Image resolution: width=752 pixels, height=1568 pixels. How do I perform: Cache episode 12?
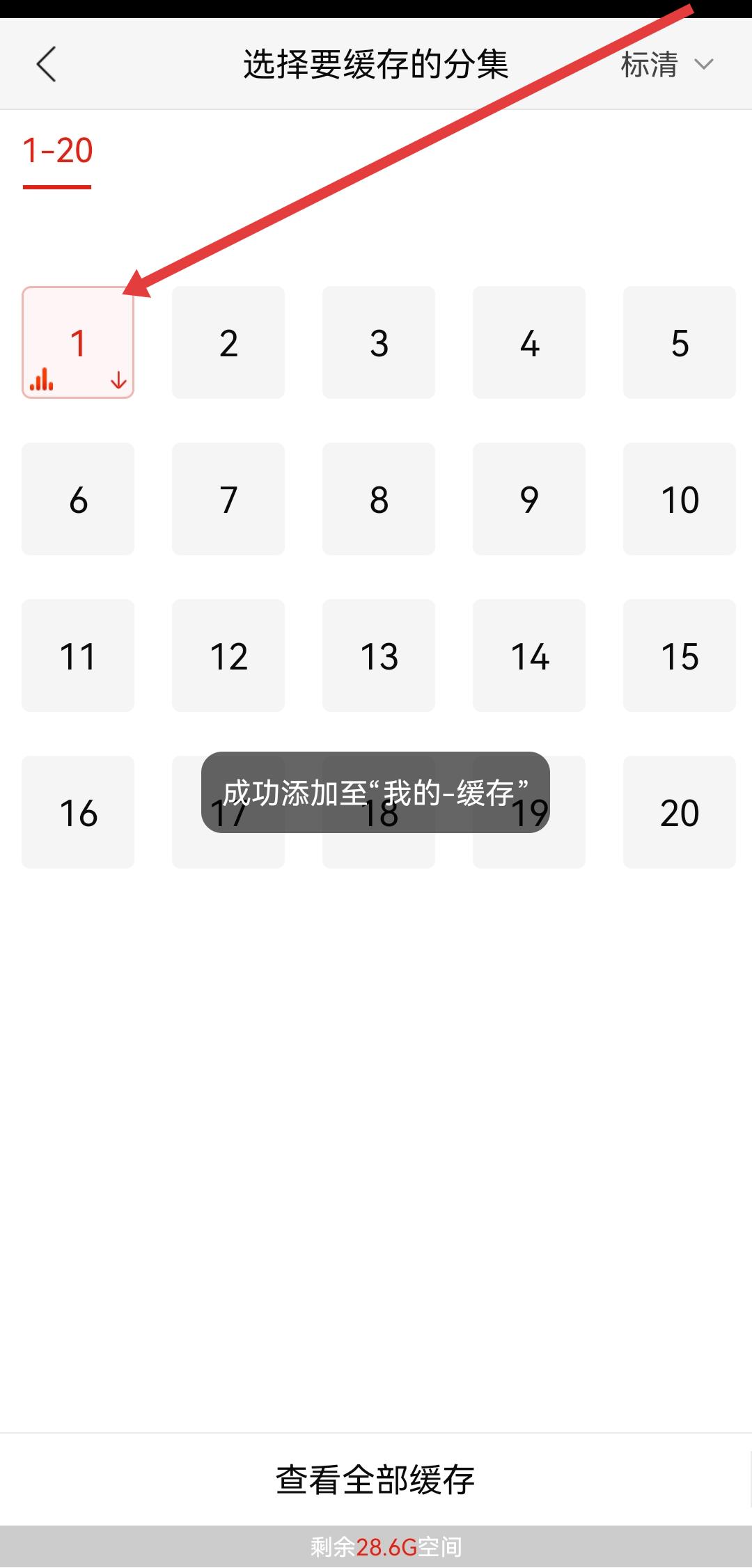(x=228, y=656)
